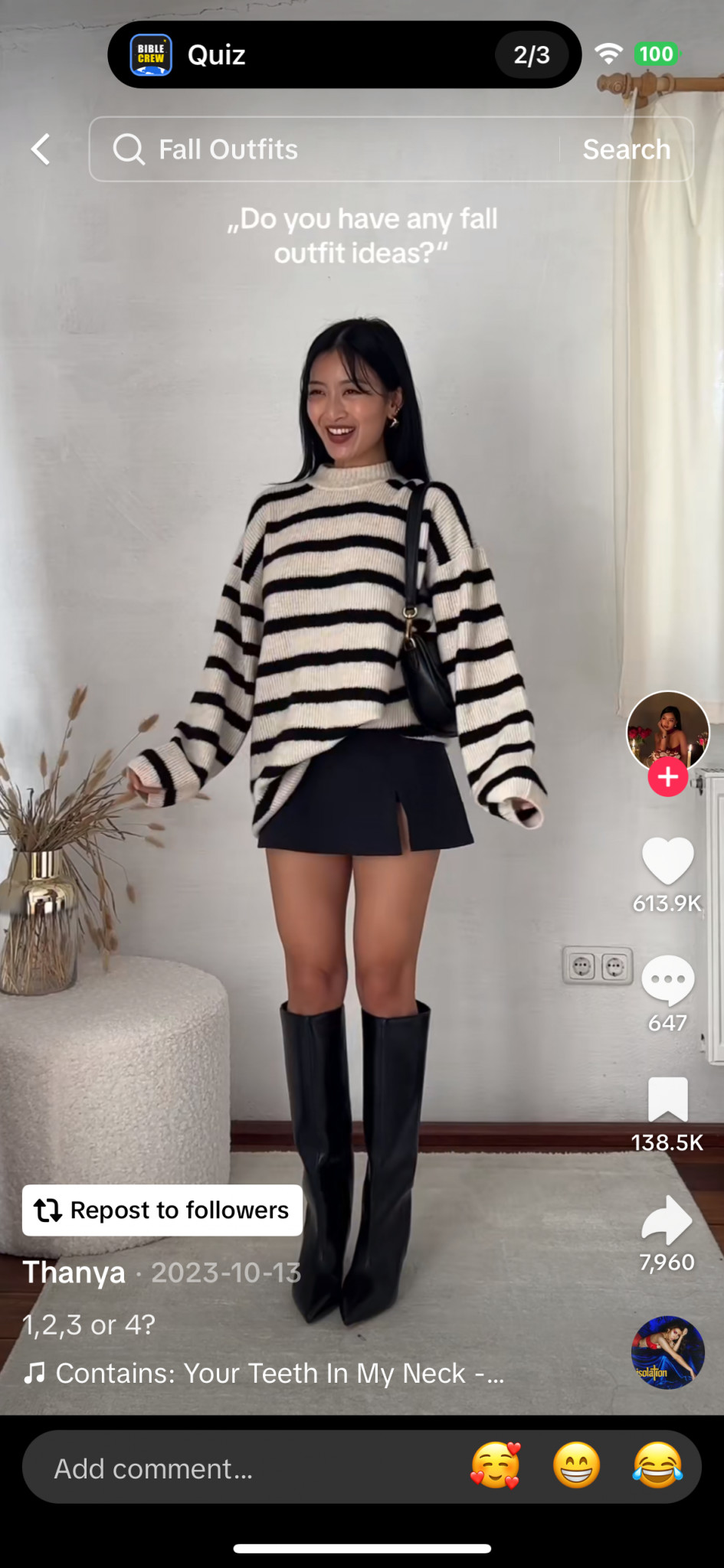Open the Thanya username link
Screen dimensions: 724x1568
[x=74, y=1272]
